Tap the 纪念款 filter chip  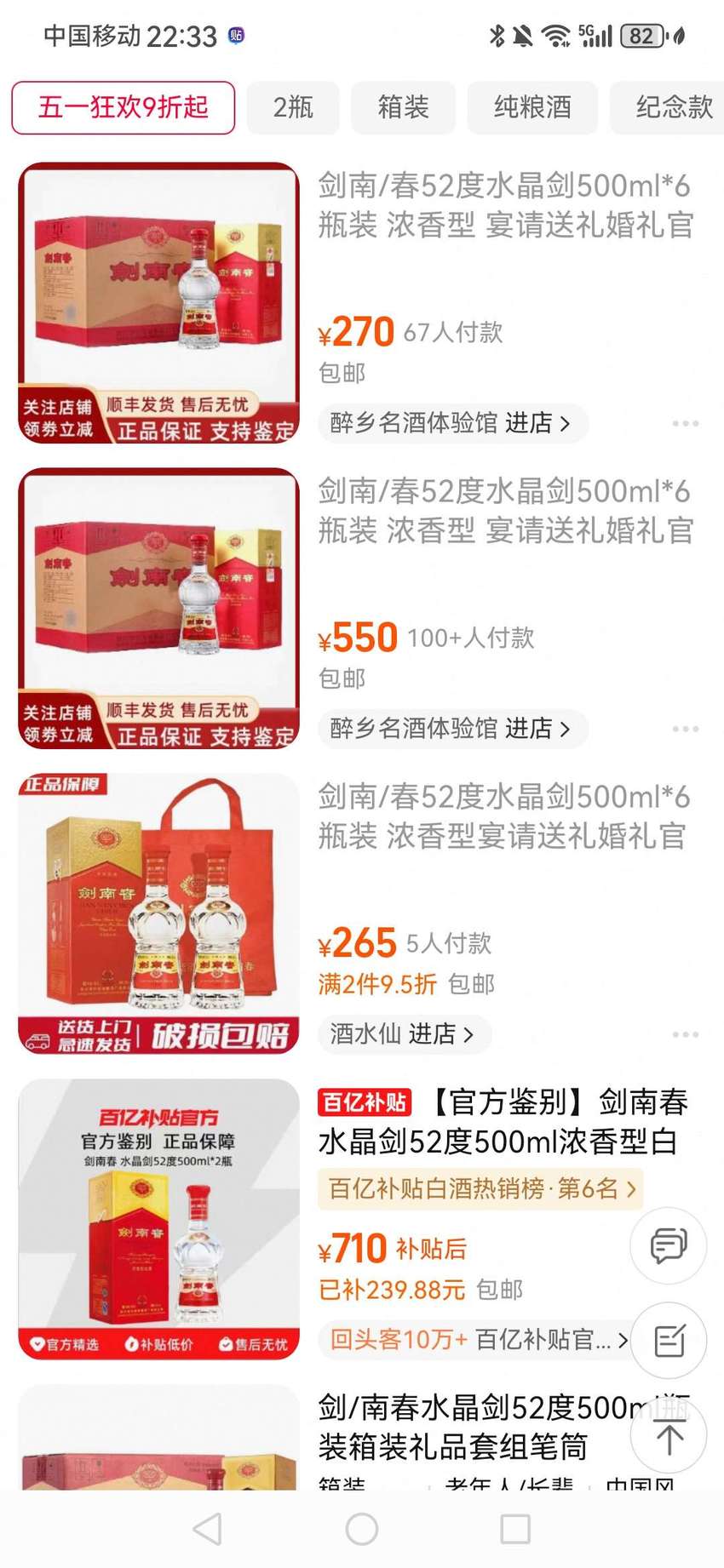tap(669, 108)
